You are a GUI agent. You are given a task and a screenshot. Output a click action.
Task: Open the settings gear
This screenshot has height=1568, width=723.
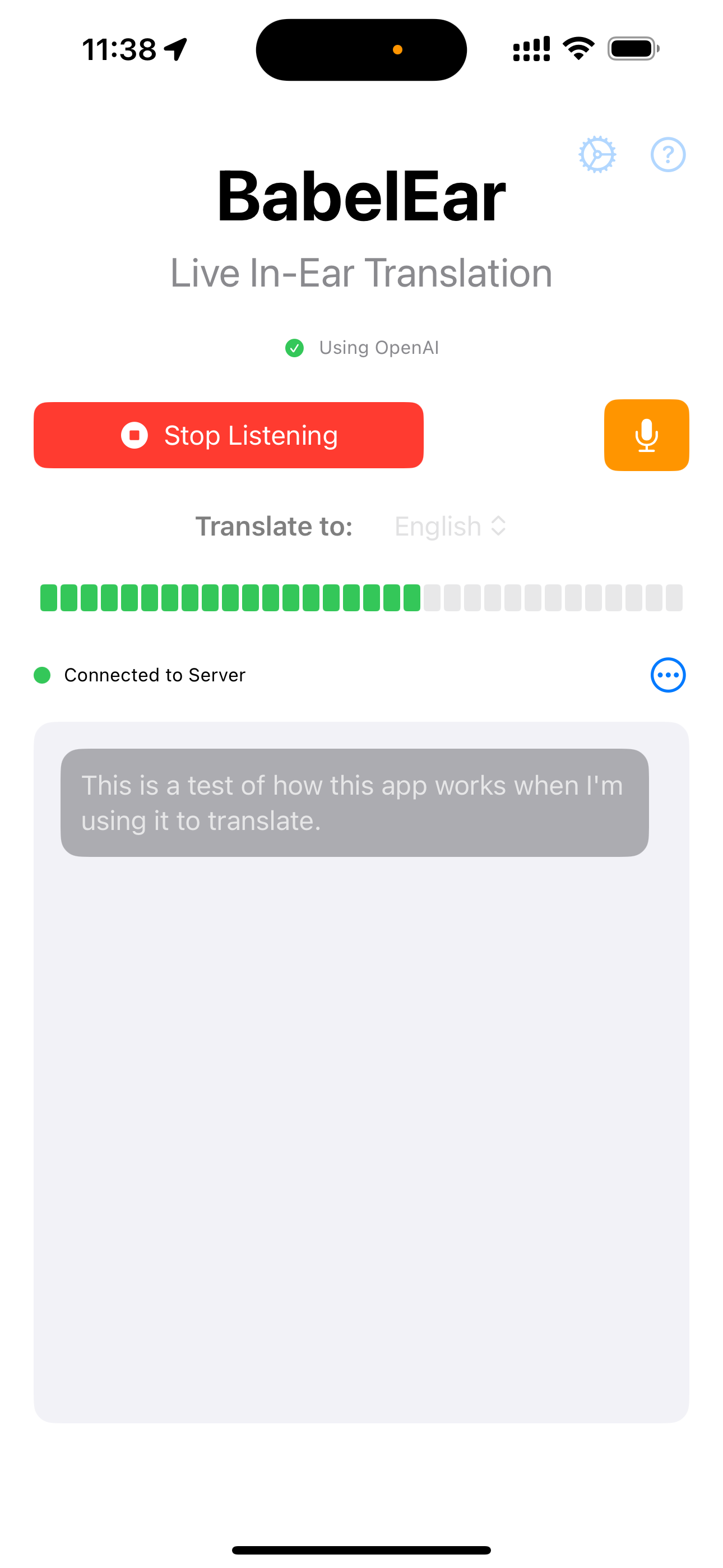coord(597,155)
